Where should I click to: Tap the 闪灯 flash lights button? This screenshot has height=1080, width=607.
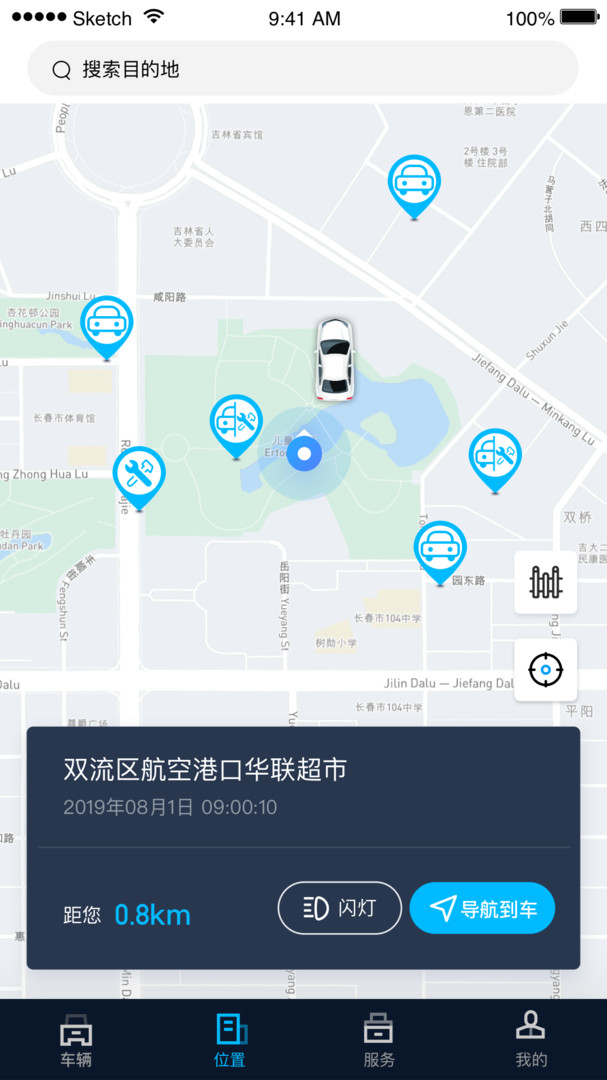click(340, 908)
